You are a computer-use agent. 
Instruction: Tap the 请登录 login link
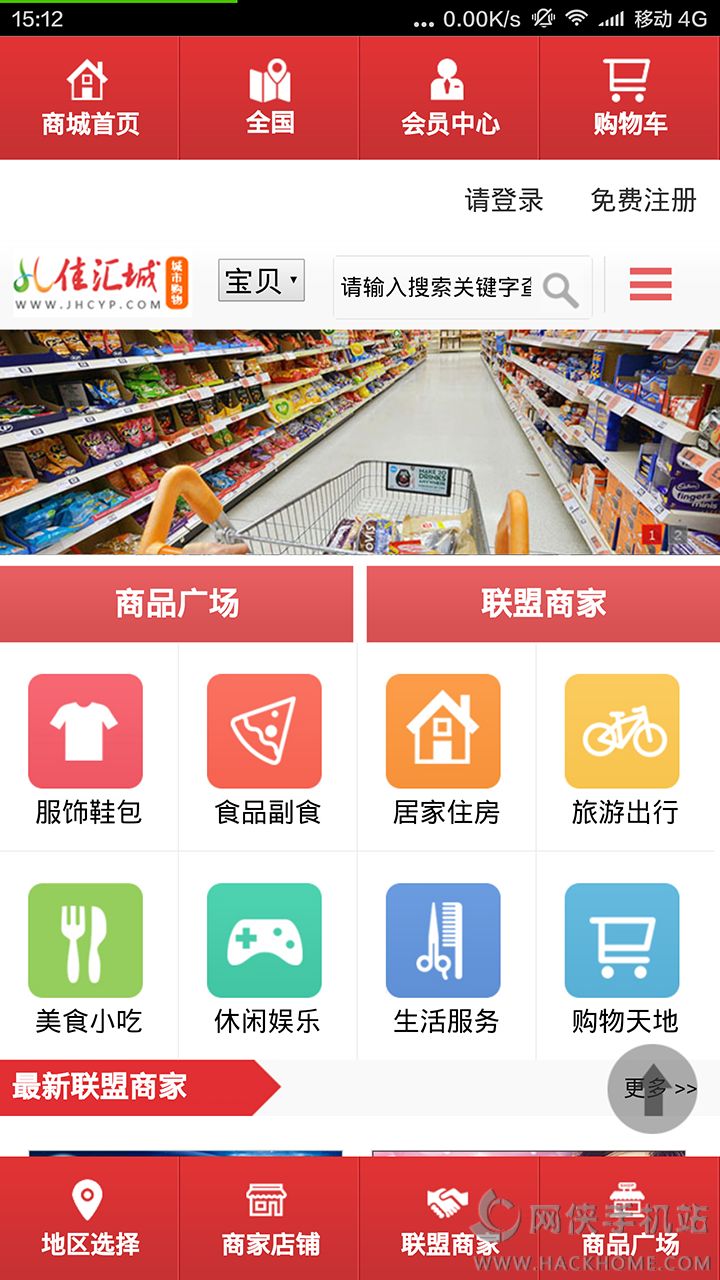[504, 200]
